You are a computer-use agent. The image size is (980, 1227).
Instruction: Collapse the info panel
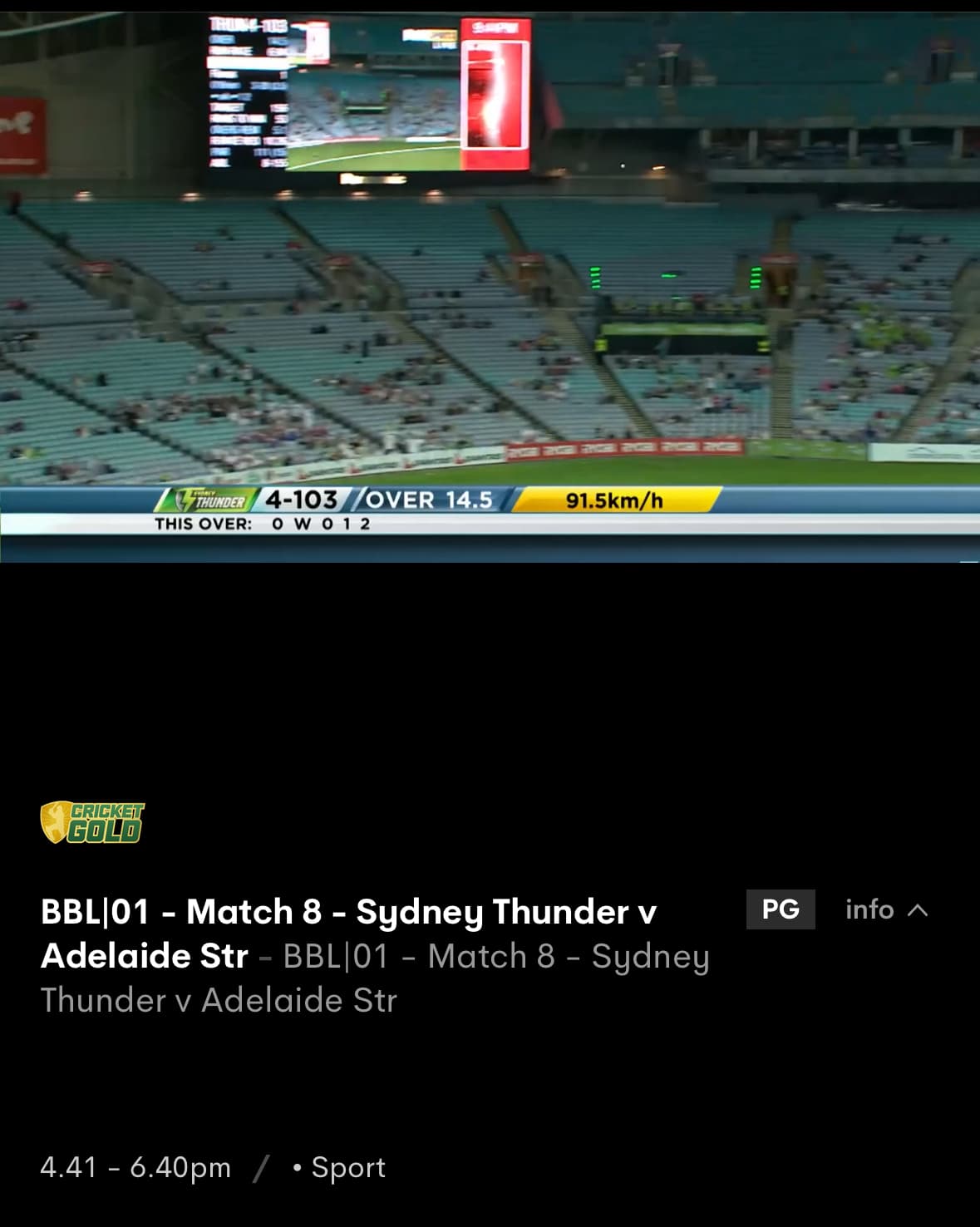886,909
